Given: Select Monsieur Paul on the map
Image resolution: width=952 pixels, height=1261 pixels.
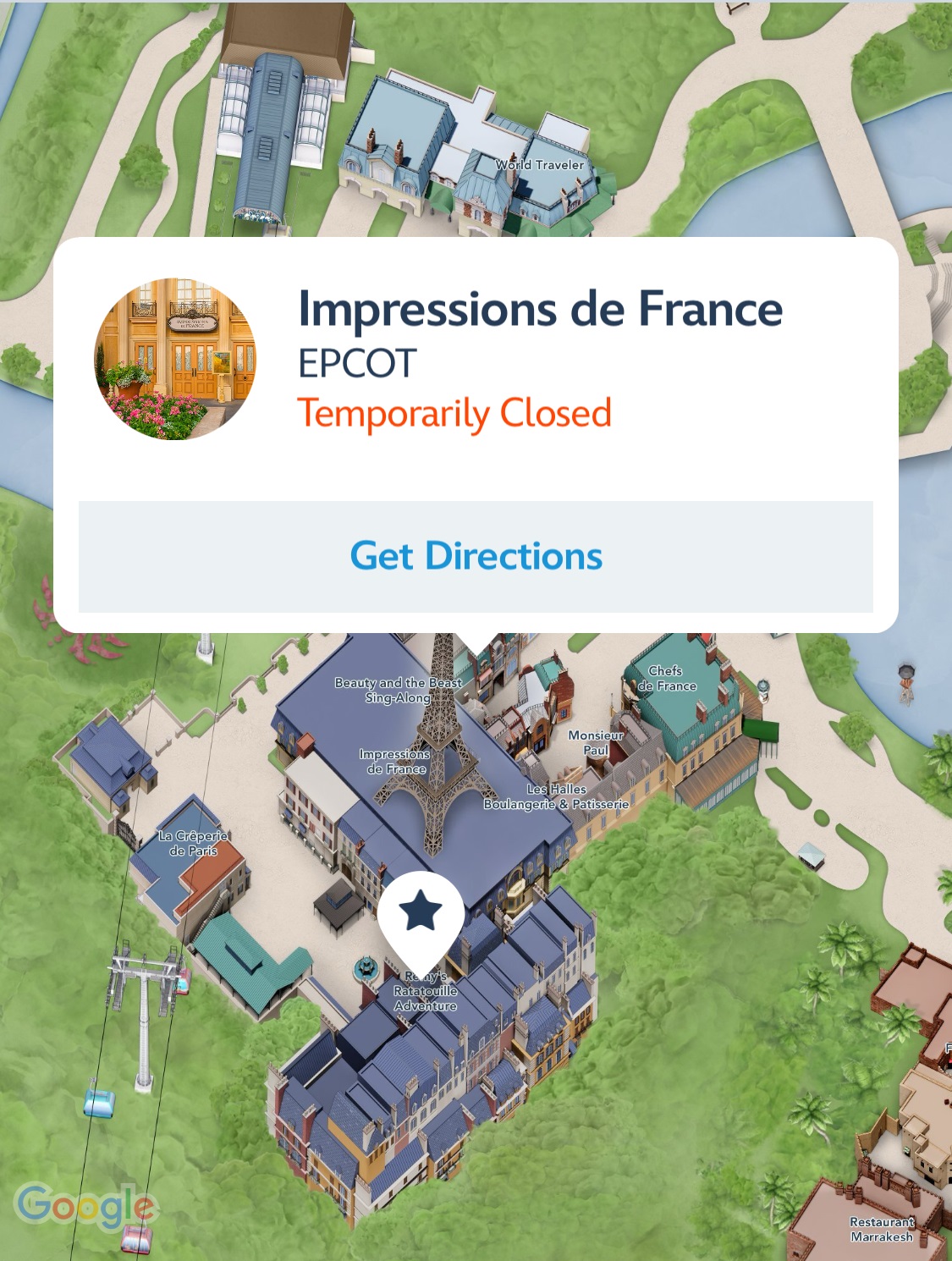Looking at the screenshot, I should point(596,742).
